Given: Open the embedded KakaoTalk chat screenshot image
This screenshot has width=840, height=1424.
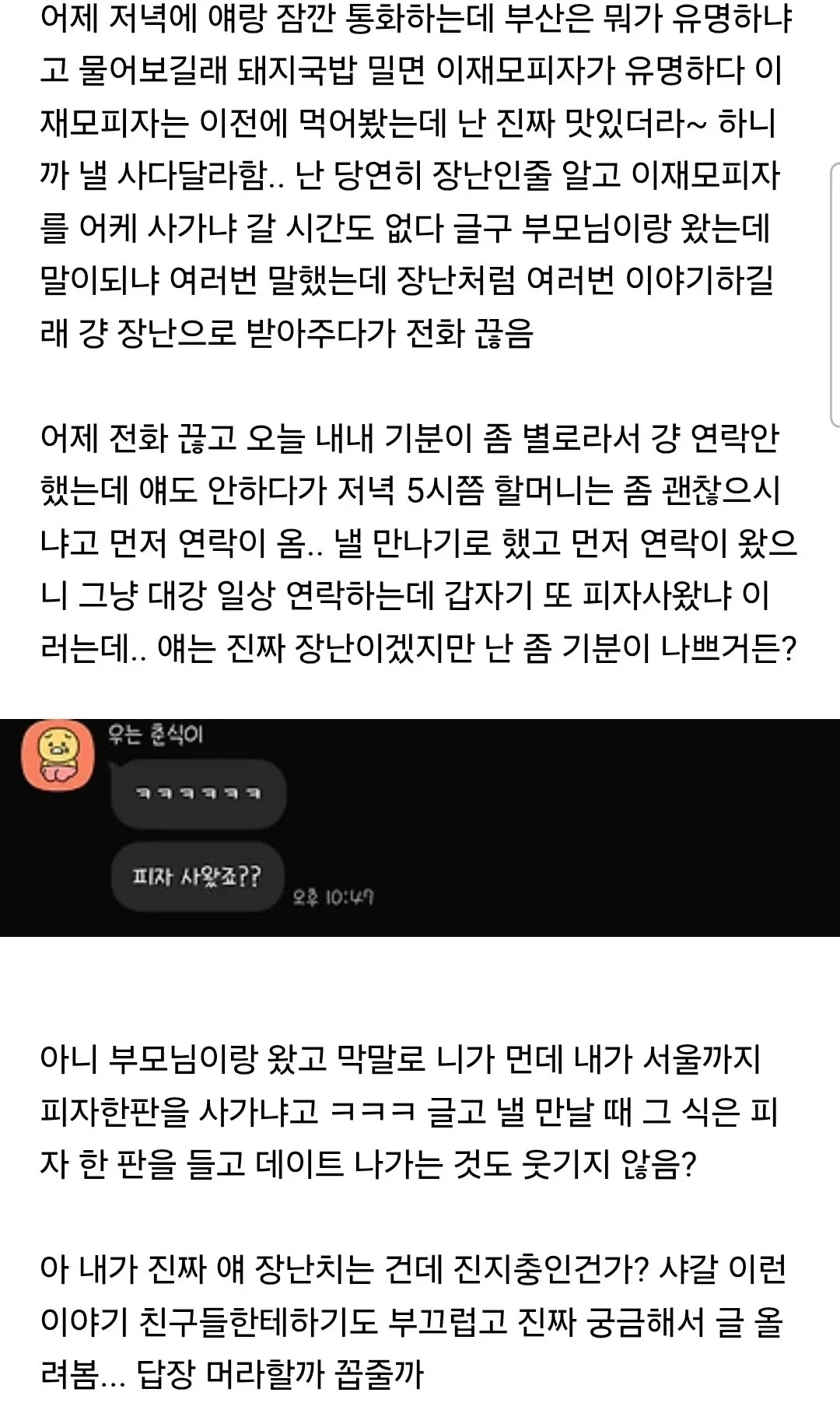Looking at the screenshot, I should click(x=420, y=827).
